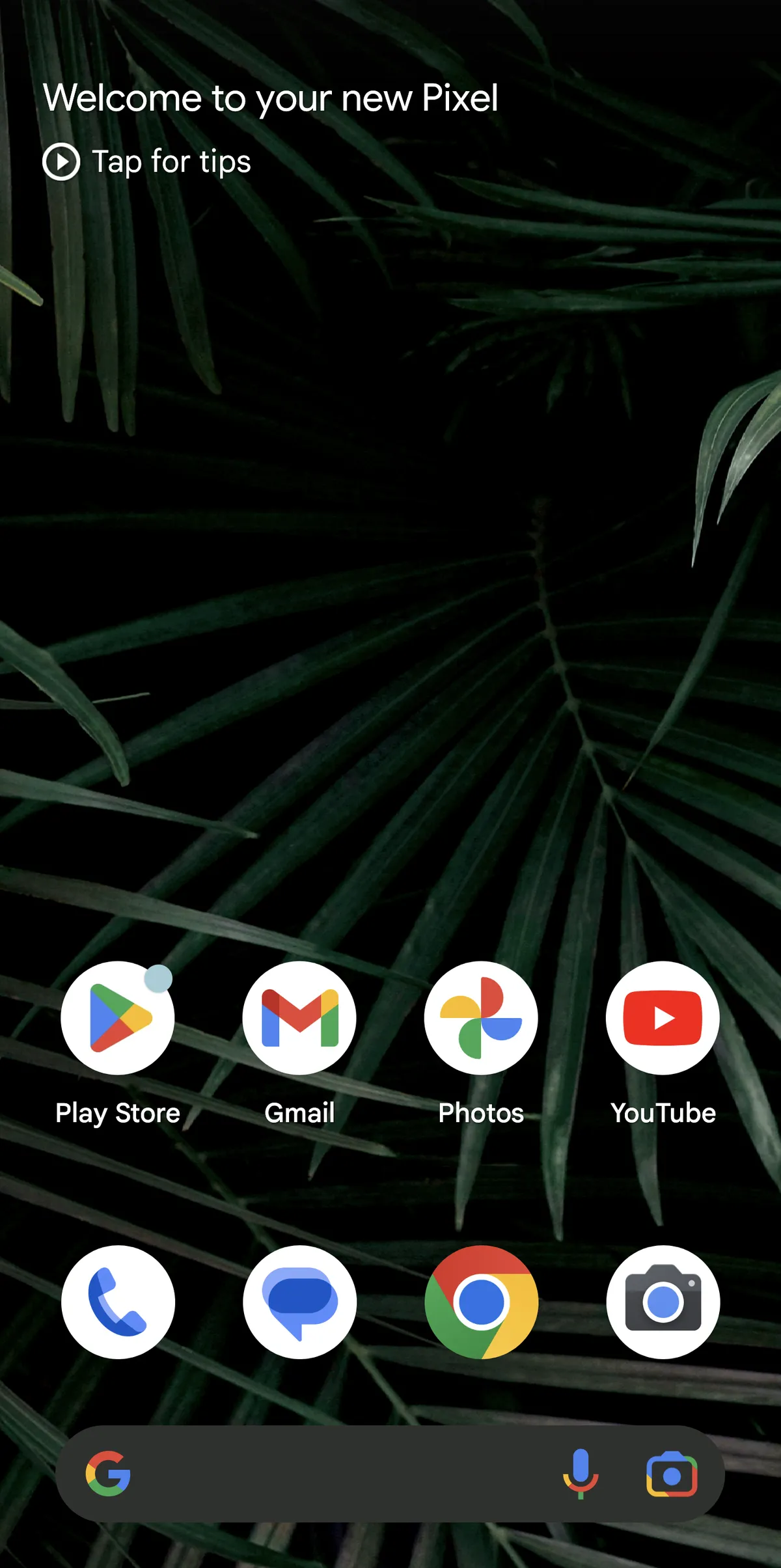Start voice search with the microphone

[x=581, y=1474]
